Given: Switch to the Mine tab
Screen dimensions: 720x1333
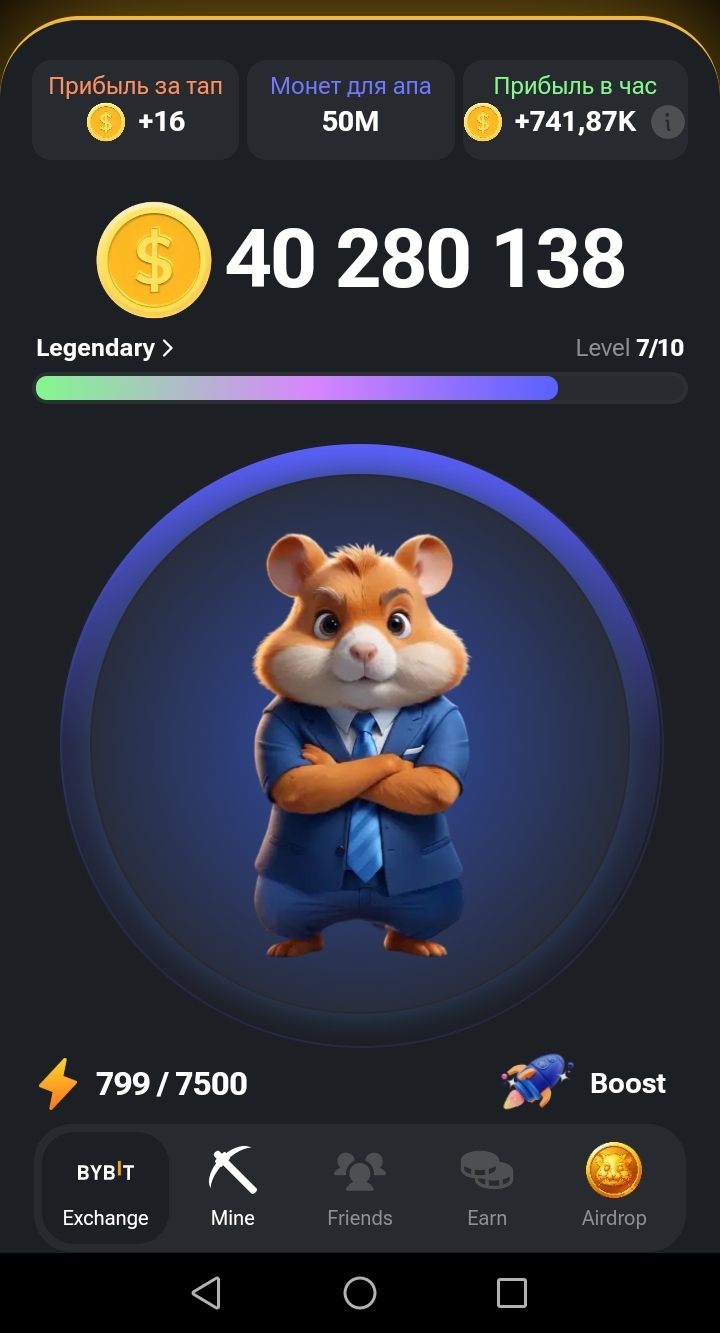Looking at the screenshot, I should point(233,1188).
